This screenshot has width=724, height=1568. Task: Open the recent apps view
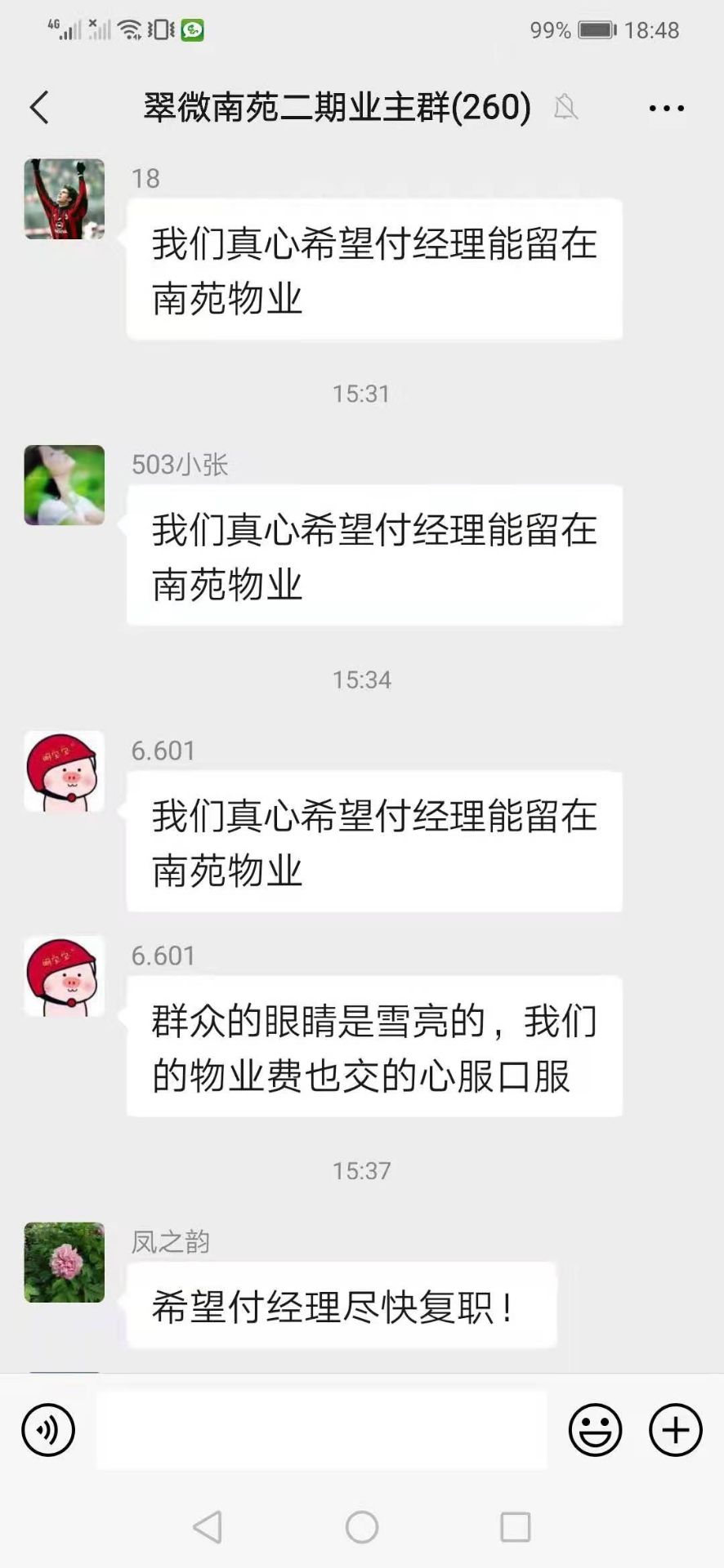click(515, 1526)
